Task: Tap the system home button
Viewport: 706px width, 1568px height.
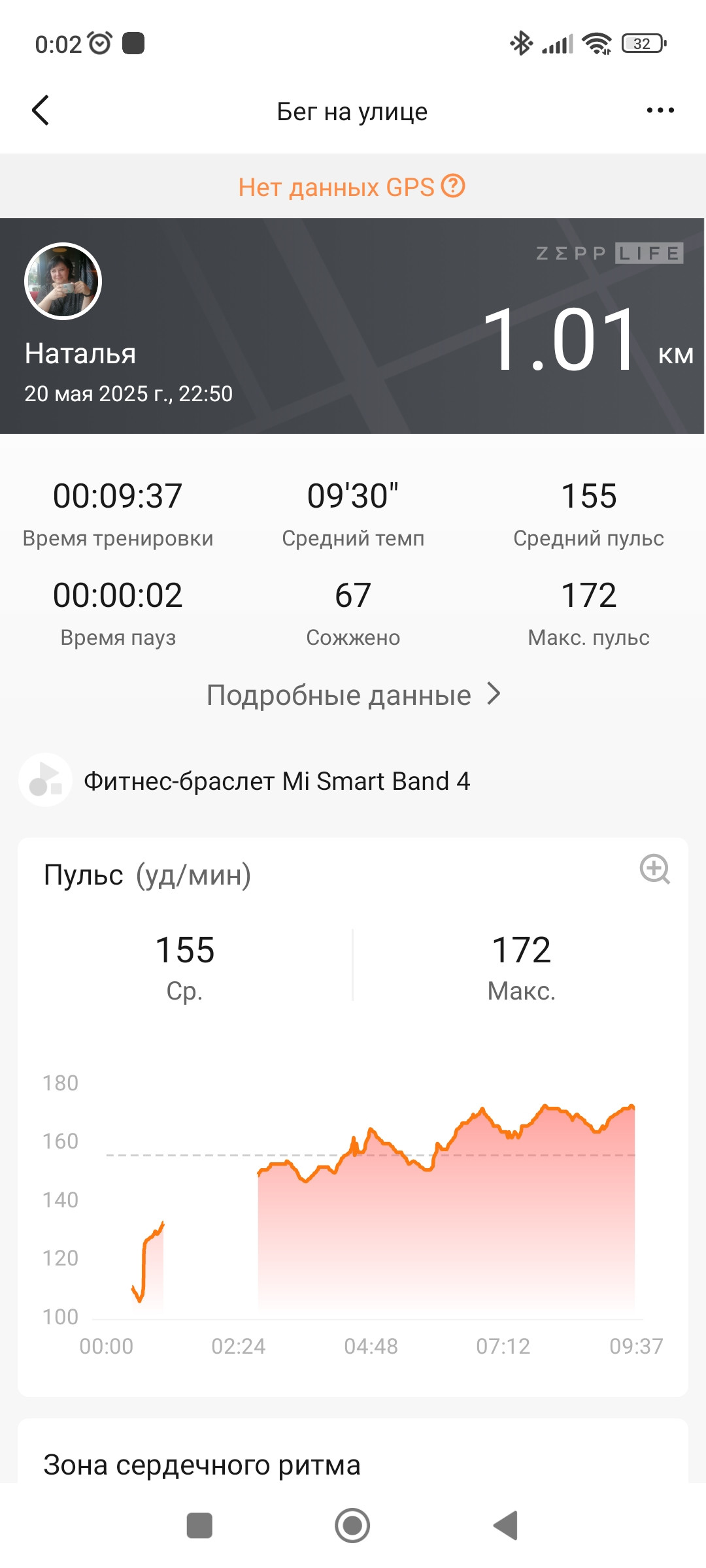Action: 352,1526
